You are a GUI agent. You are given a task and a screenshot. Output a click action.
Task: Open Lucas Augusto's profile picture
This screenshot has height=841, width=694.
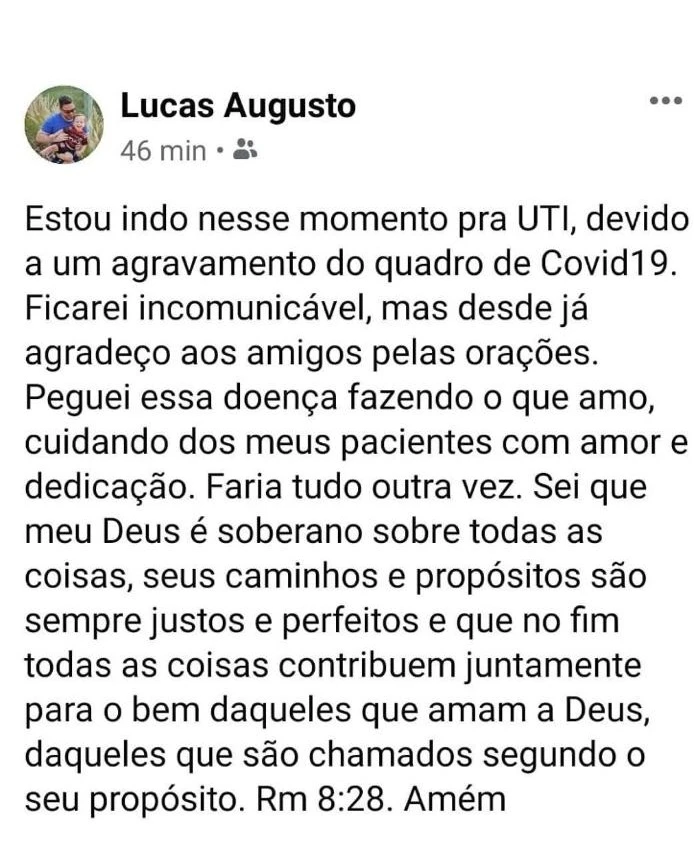64,125
